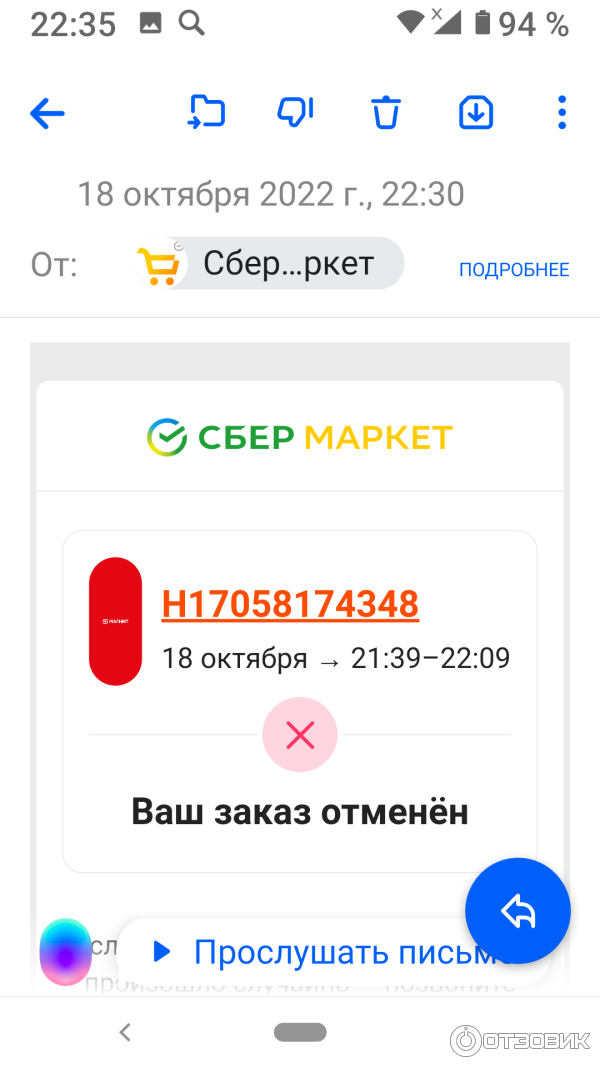This screenshot has height=1067, width=600.
Task: Tap the home pill in navigation bar
Action: point(300,1032)
